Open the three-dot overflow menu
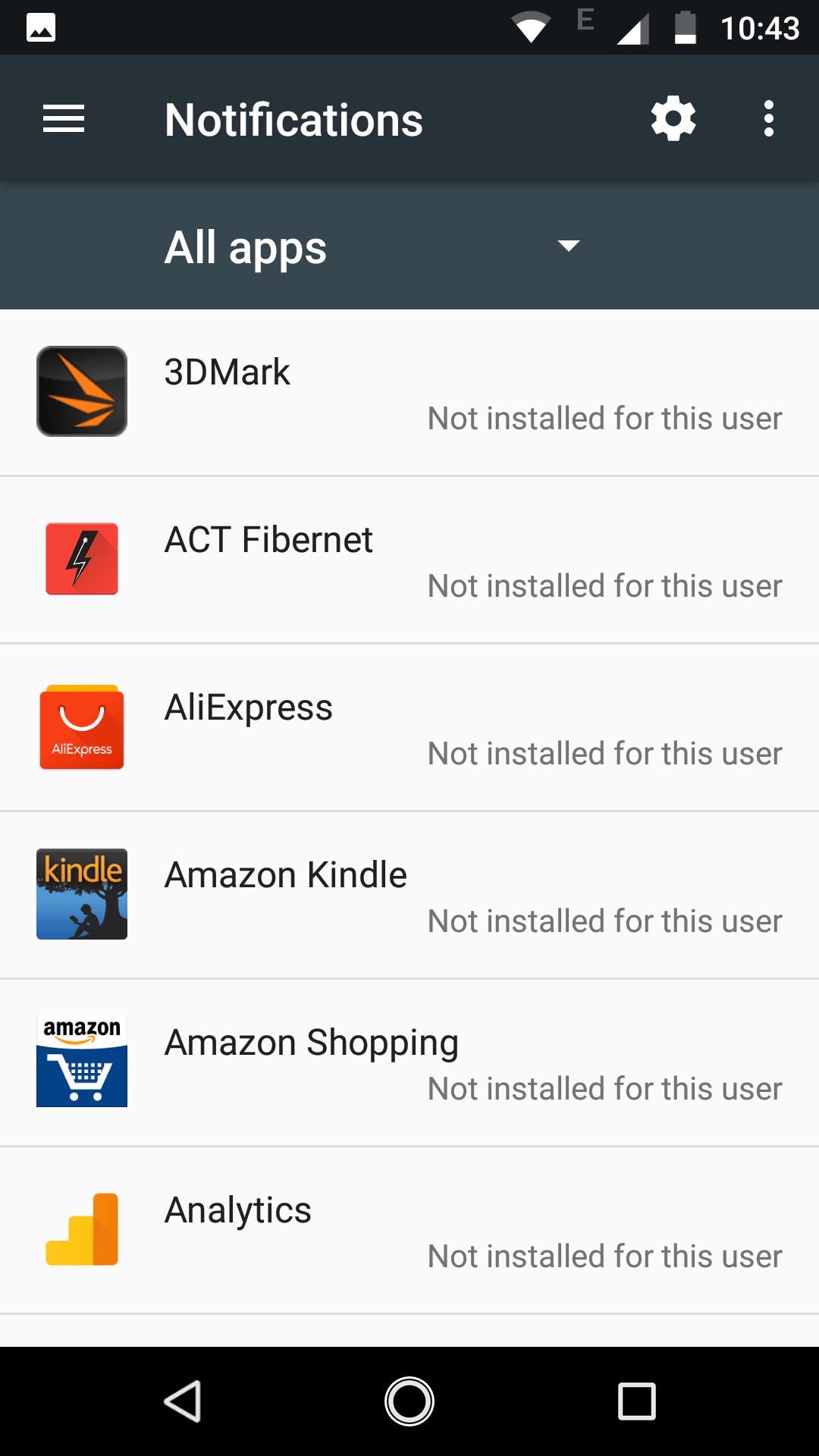 click(769, 119)
